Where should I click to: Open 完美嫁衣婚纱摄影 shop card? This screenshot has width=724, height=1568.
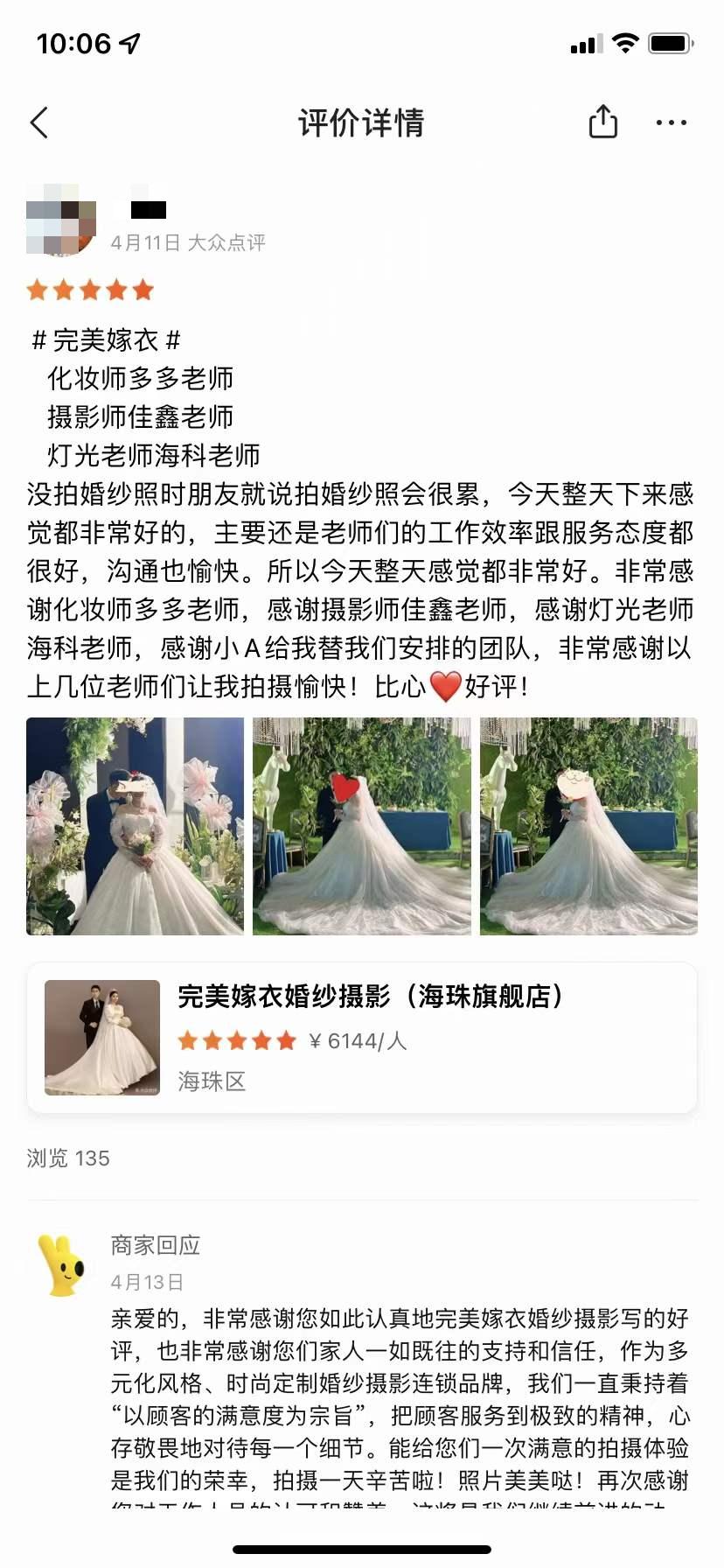coord(362,1038)
